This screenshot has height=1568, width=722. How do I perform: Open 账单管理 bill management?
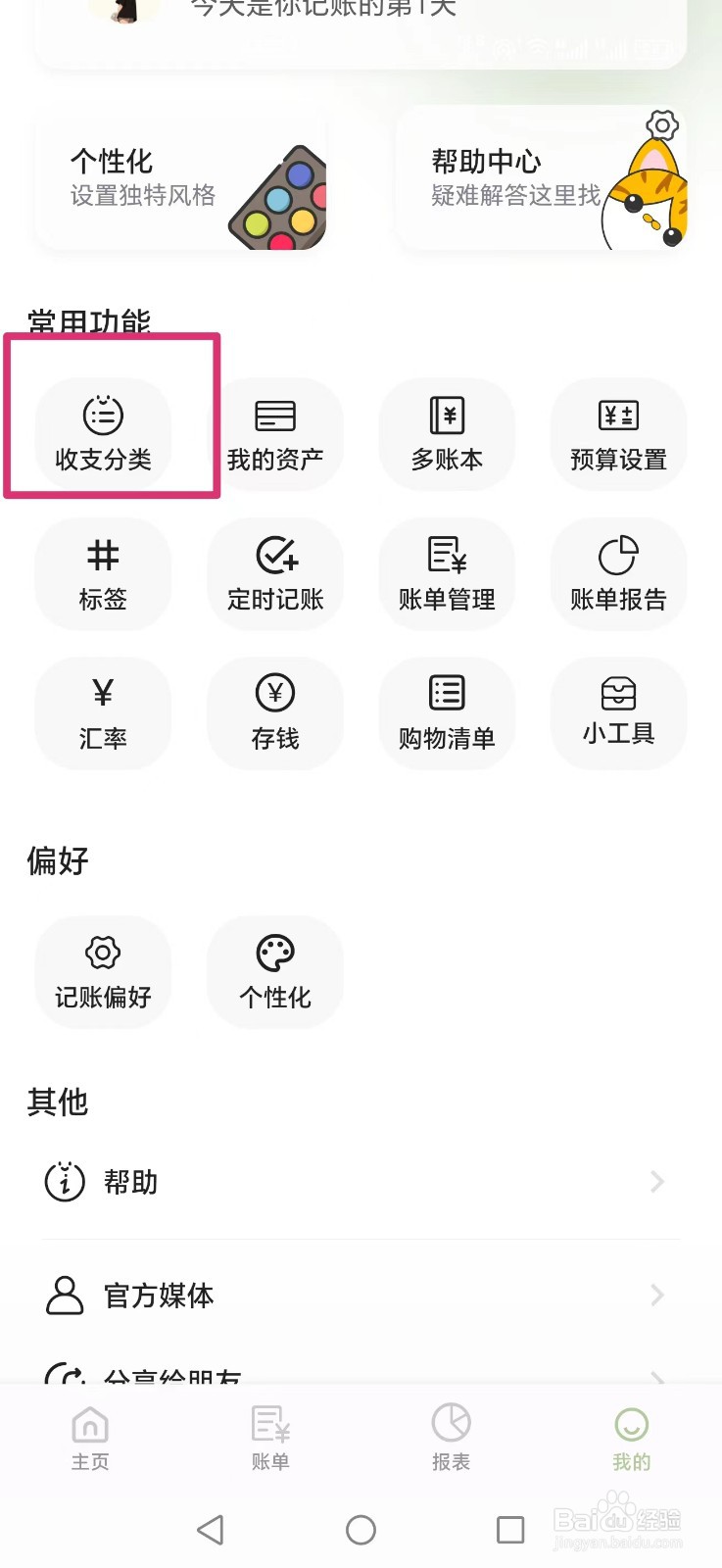coord(448,573)
